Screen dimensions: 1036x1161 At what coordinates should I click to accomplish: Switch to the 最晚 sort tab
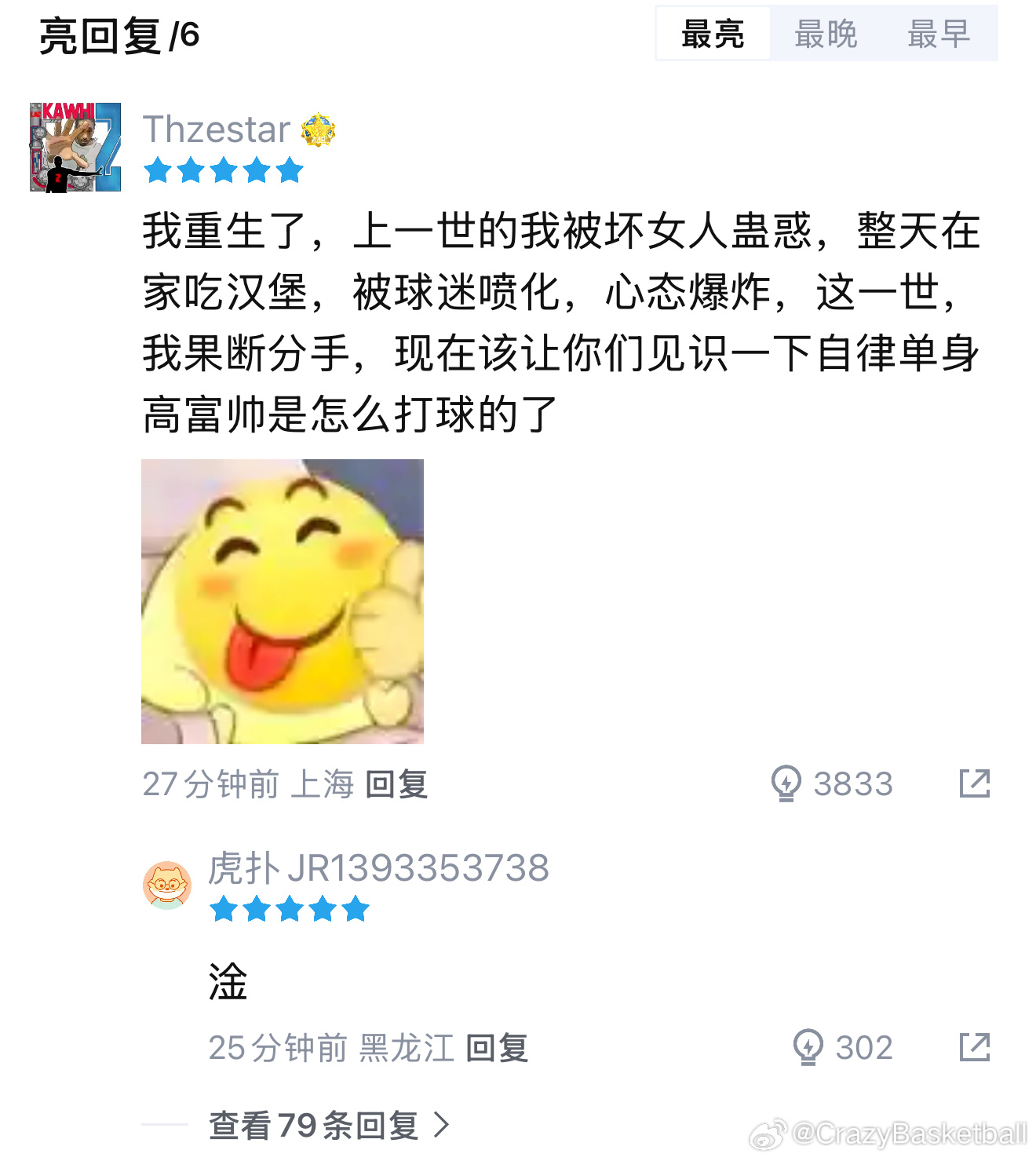826,33
